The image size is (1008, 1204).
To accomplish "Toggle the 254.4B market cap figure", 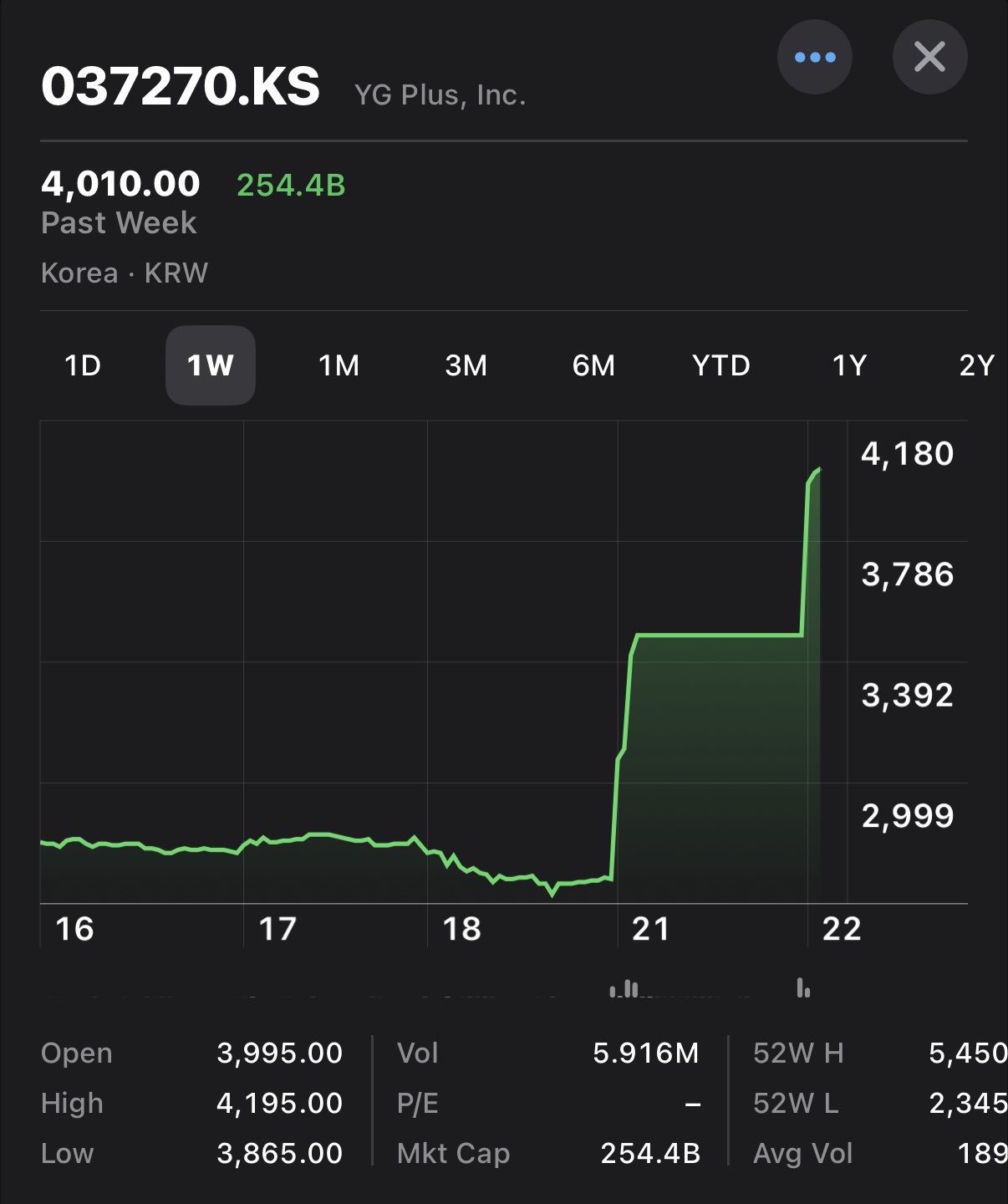I will click(x=291, y=185).
